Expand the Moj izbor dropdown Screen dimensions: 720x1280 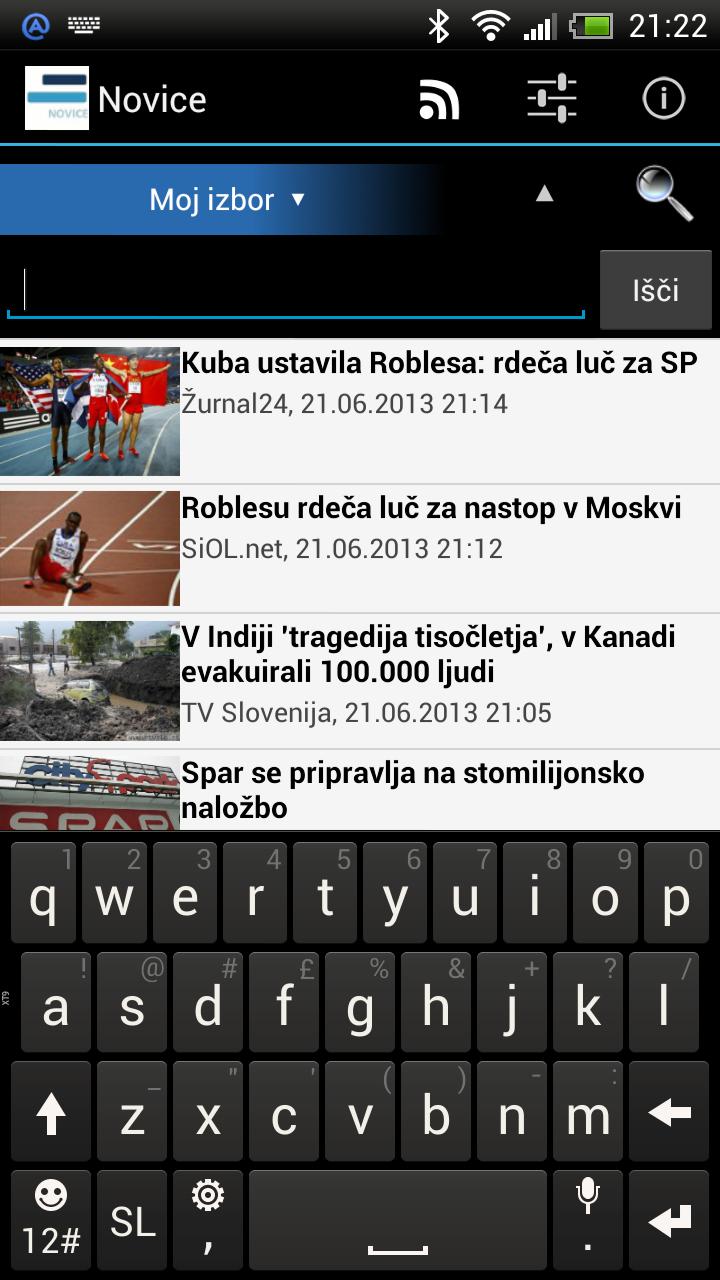tap(226, 200)
